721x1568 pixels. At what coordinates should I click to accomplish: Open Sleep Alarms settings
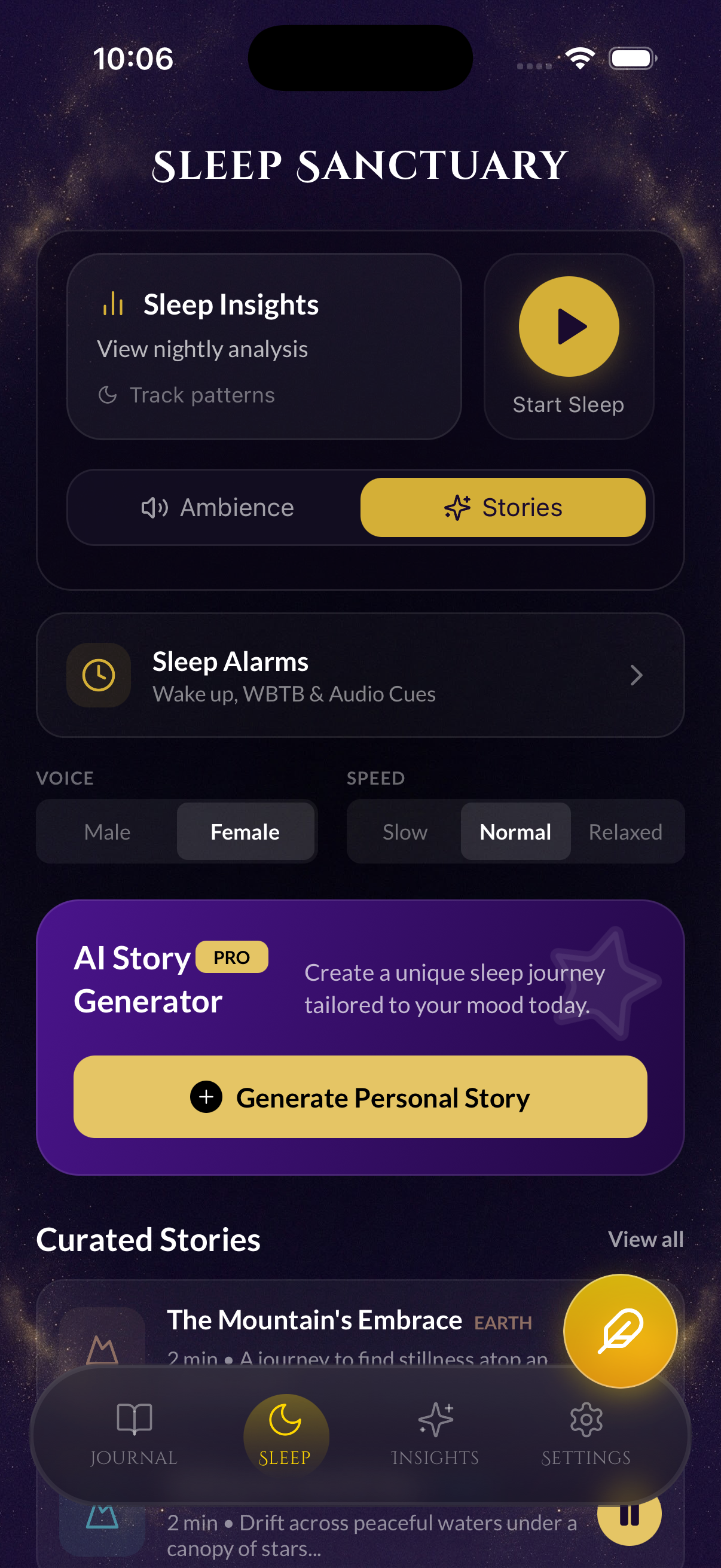(360, 675)
